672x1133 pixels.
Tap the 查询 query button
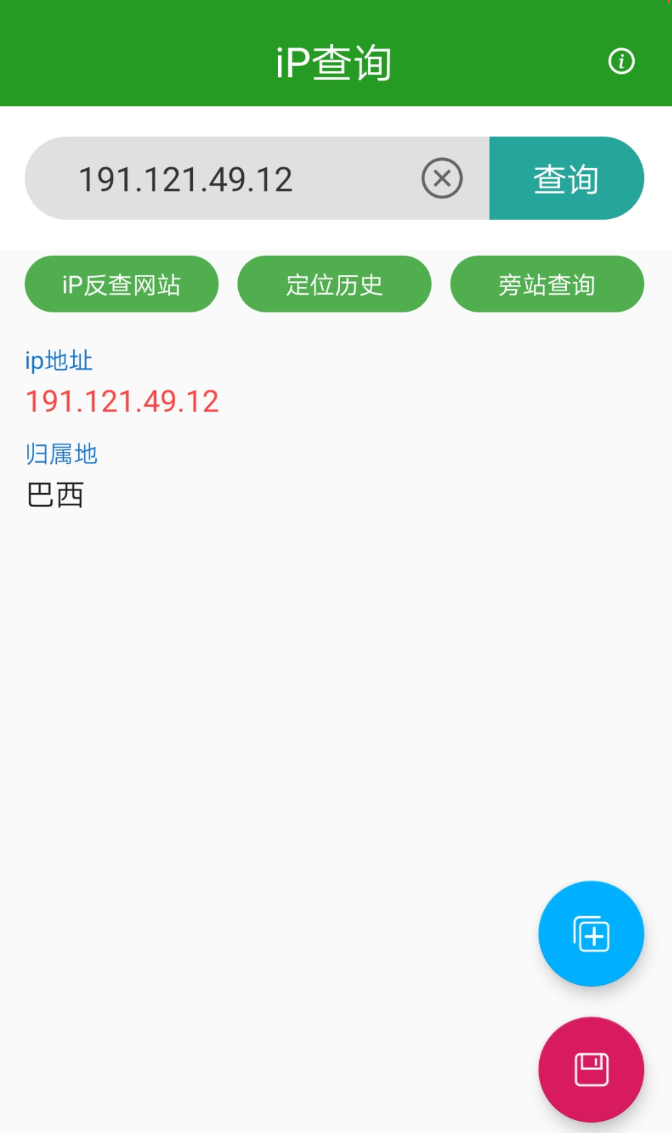(566, 179)
